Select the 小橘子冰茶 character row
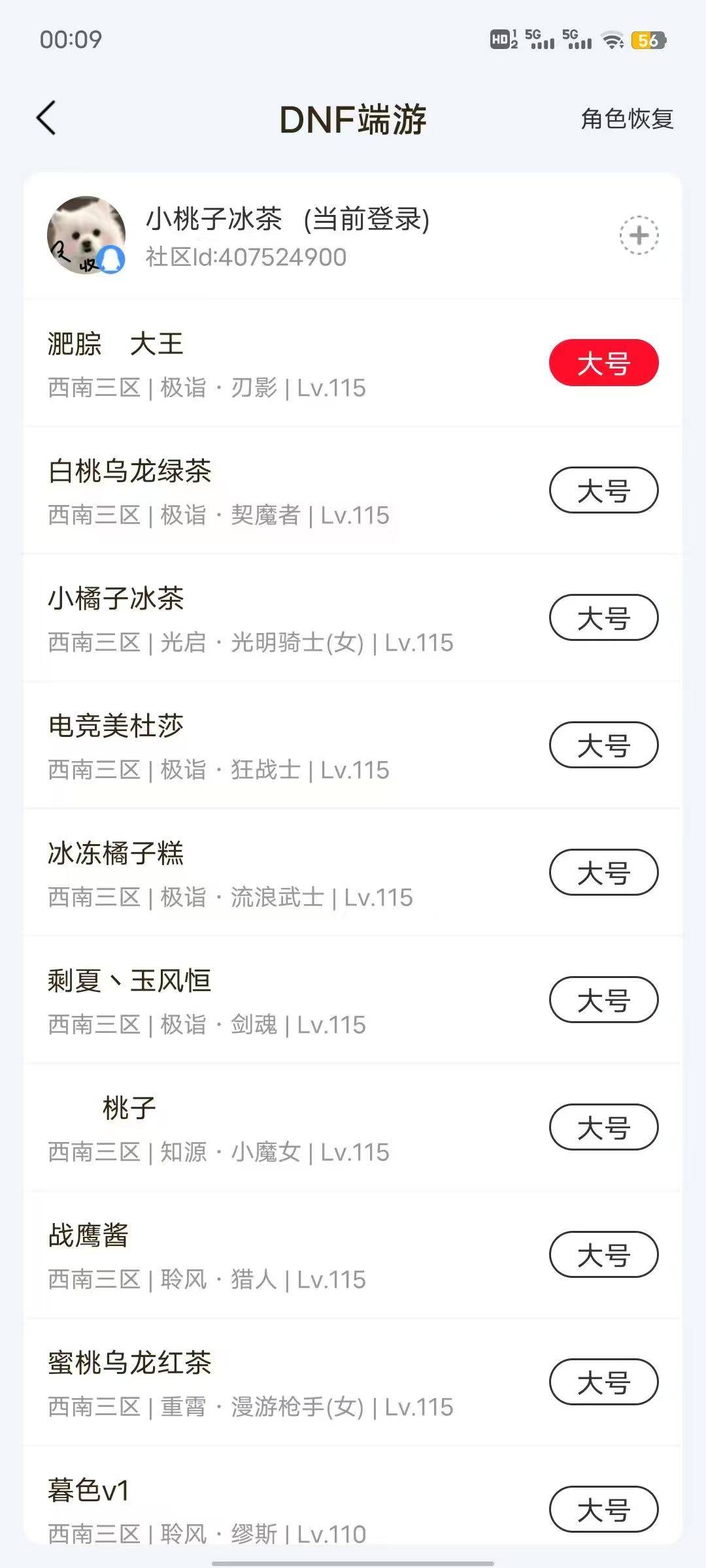 [261, 617]
